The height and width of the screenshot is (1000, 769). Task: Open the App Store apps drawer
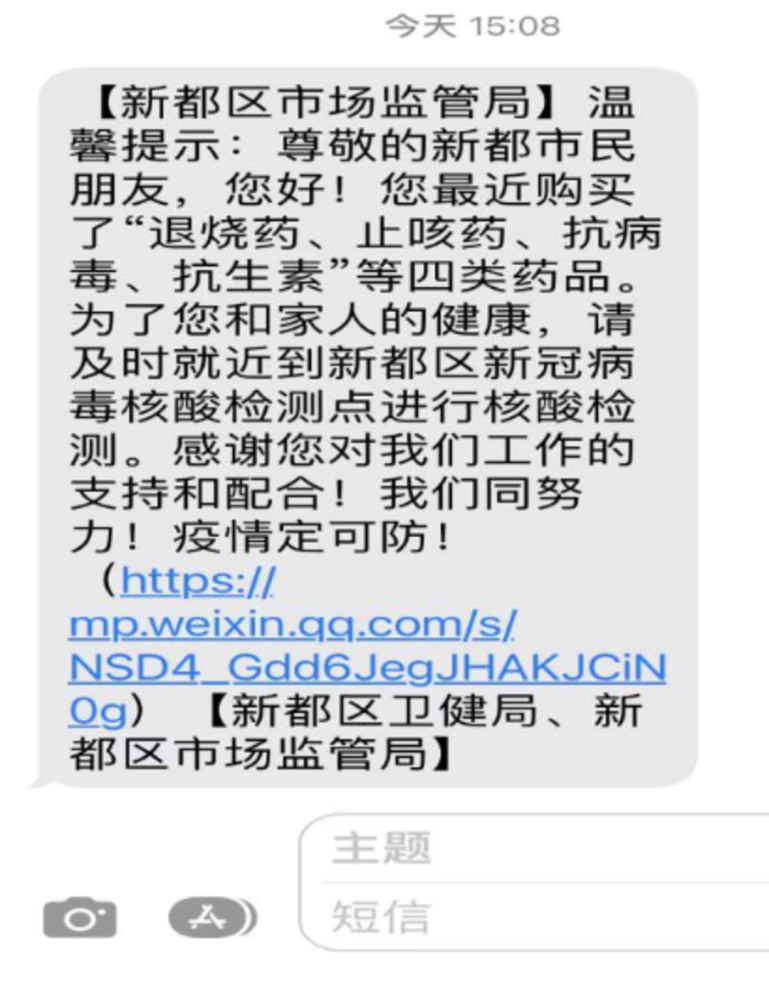pyautogui.click(x=211, y=916)
